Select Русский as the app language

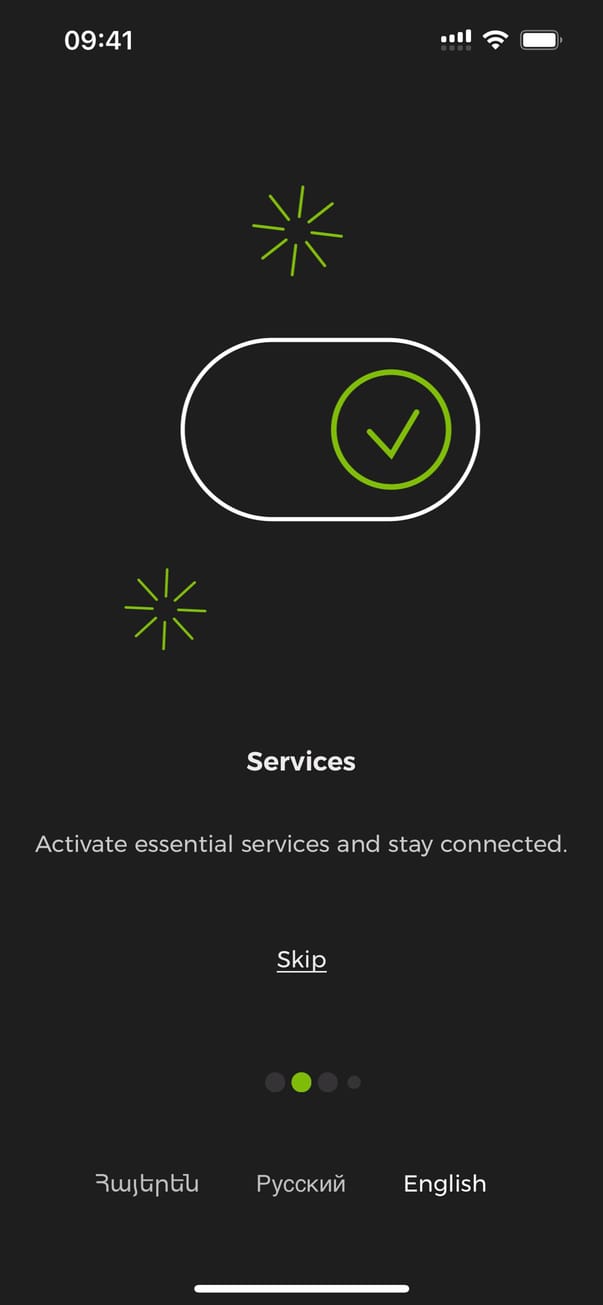301,1184
